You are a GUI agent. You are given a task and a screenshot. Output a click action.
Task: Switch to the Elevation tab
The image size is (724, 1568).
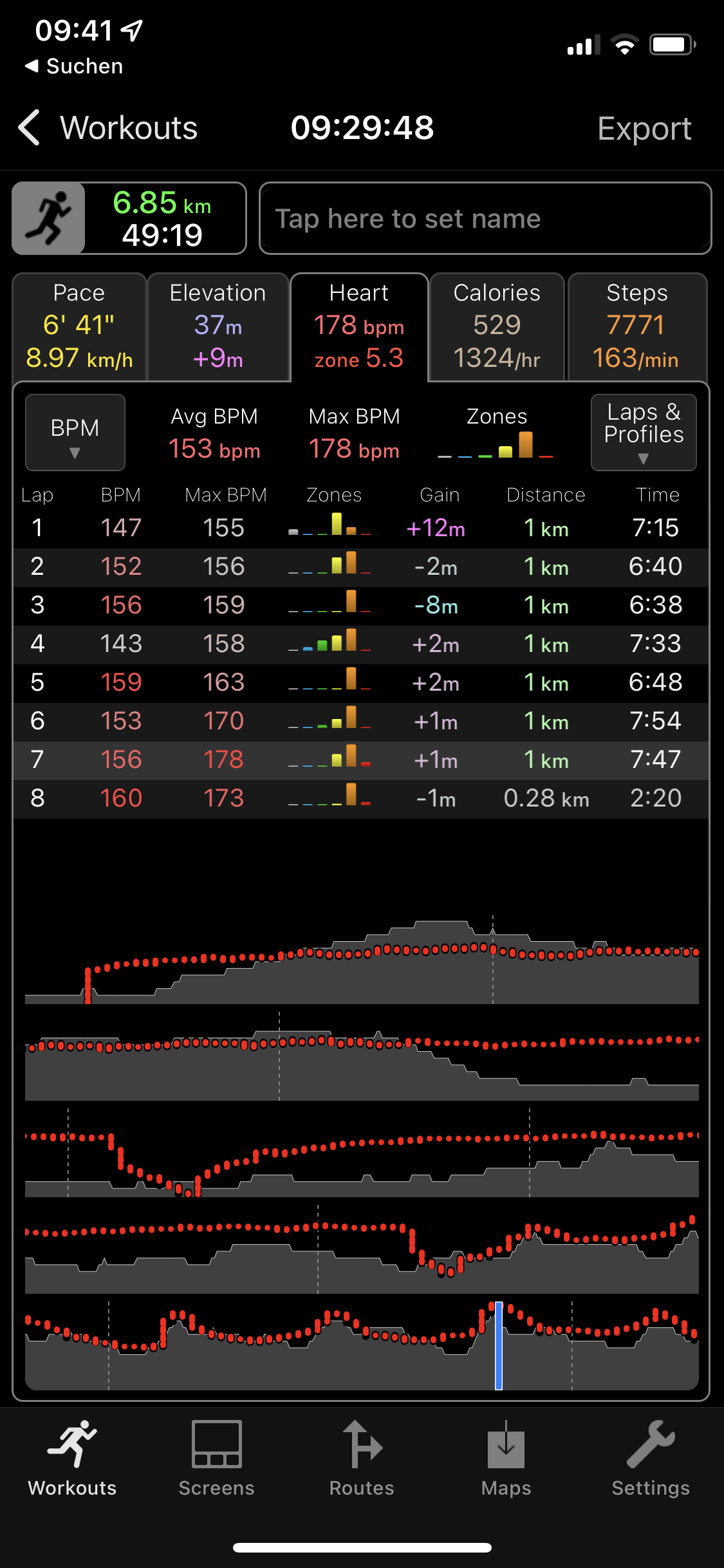(218, 327)
